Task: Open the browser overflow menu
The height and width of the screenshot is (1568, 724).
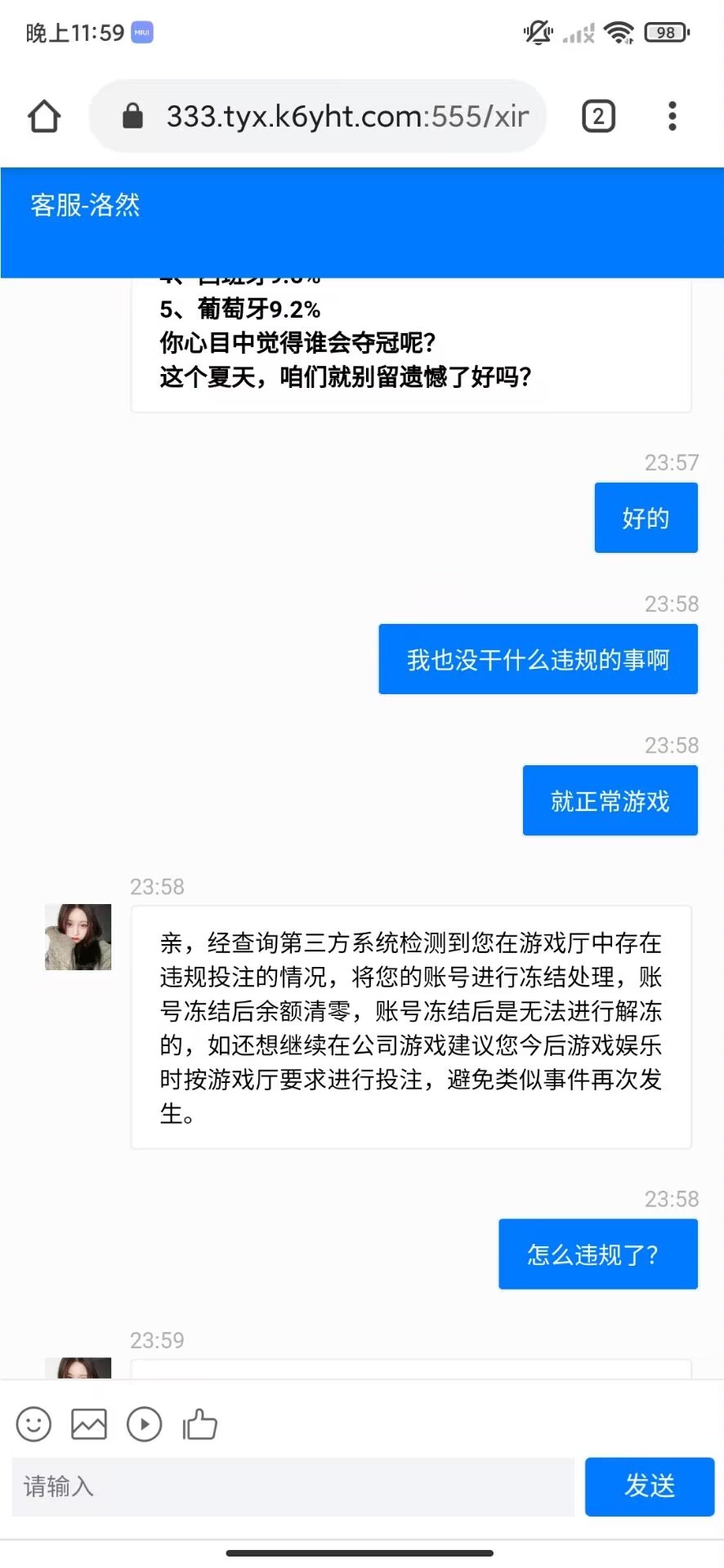Action: click(x=672, y=116)
